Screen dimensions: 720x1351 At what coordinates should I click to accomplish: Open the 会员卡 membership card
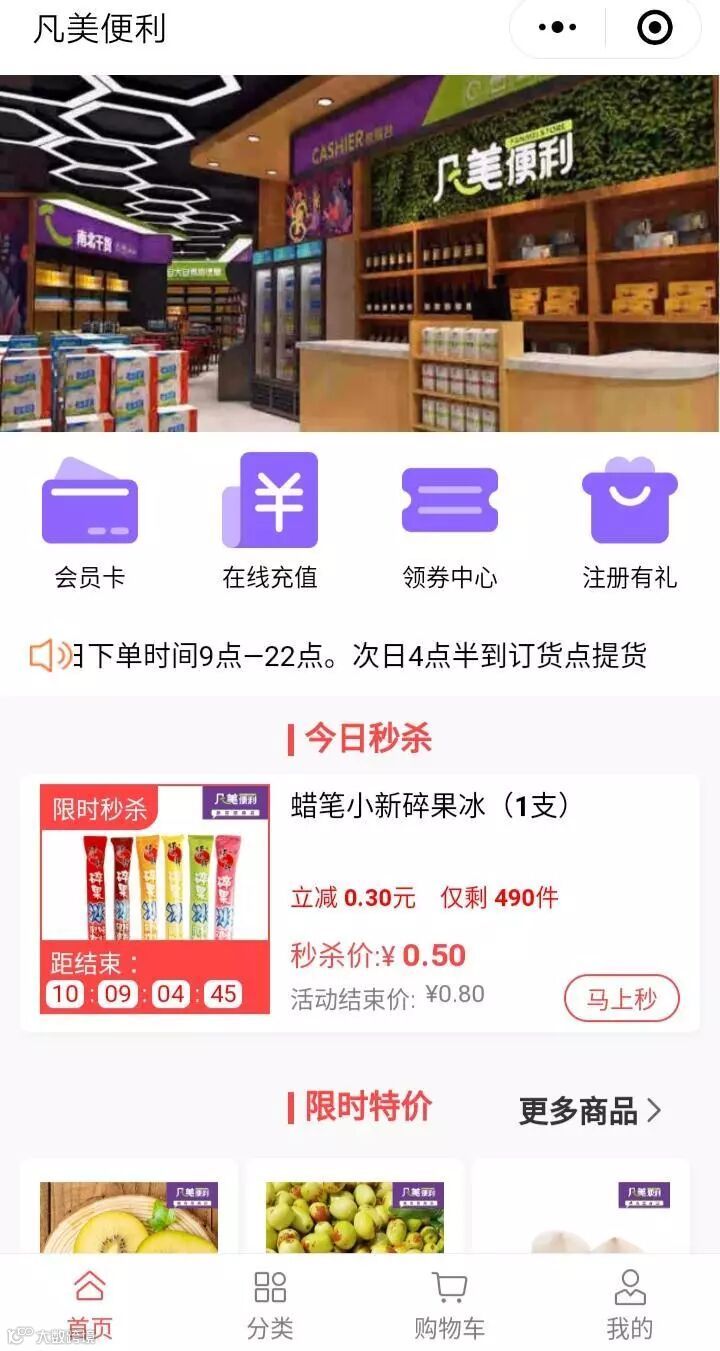point(90,521)
